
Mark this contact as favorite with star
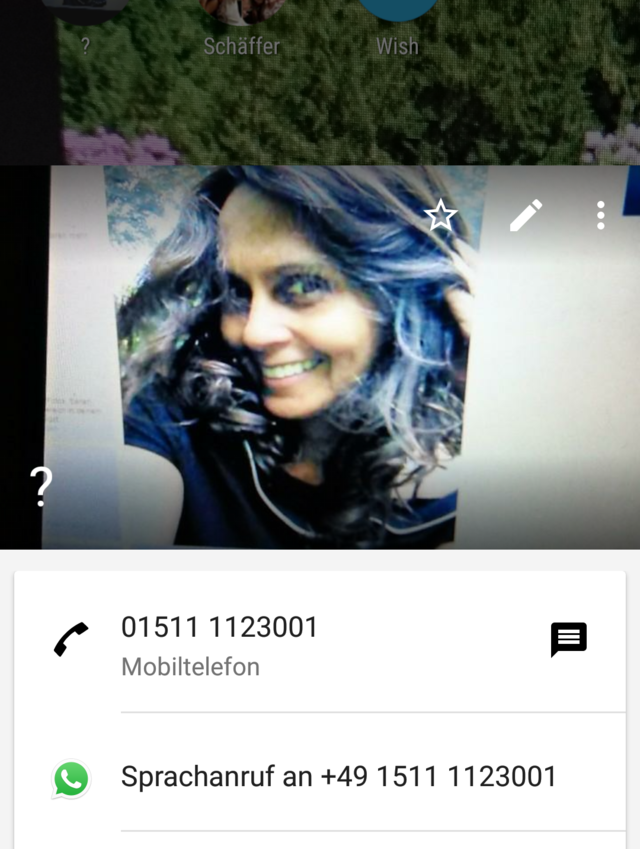coord(441,215)
